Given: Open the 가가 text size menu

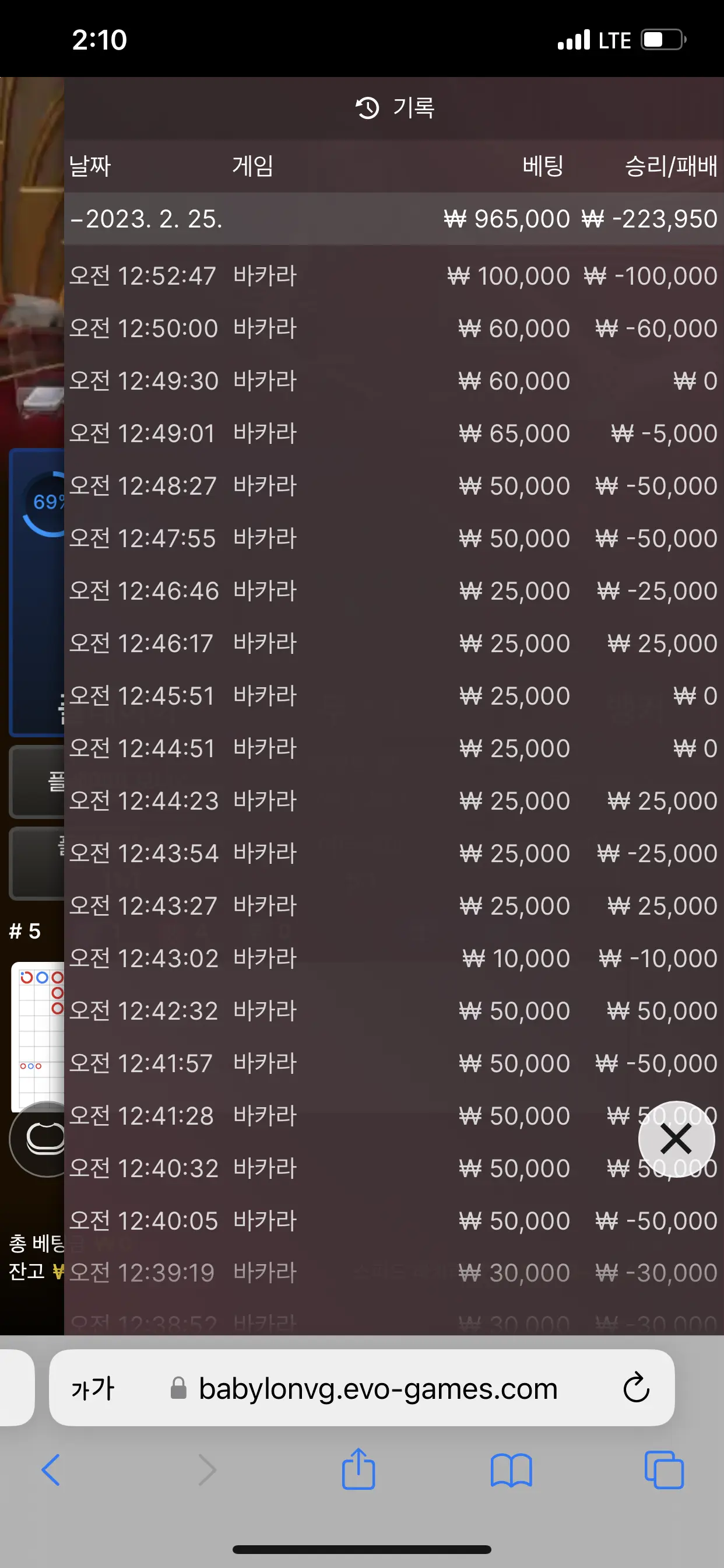Looking at the screenshot, I should pyautogui.click(x=93, y=1388).
